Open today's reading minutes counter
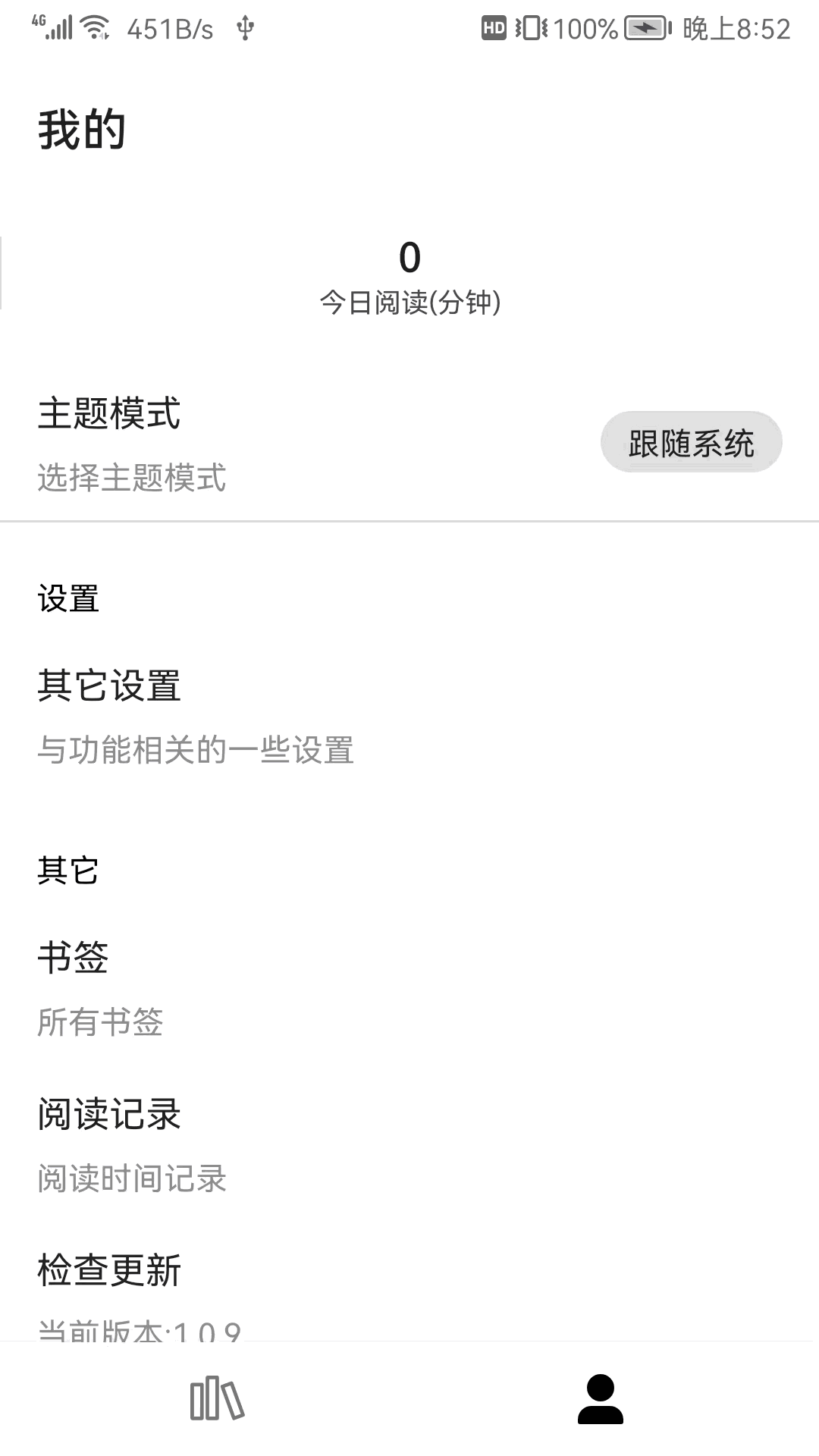 [x=409, y=277]
